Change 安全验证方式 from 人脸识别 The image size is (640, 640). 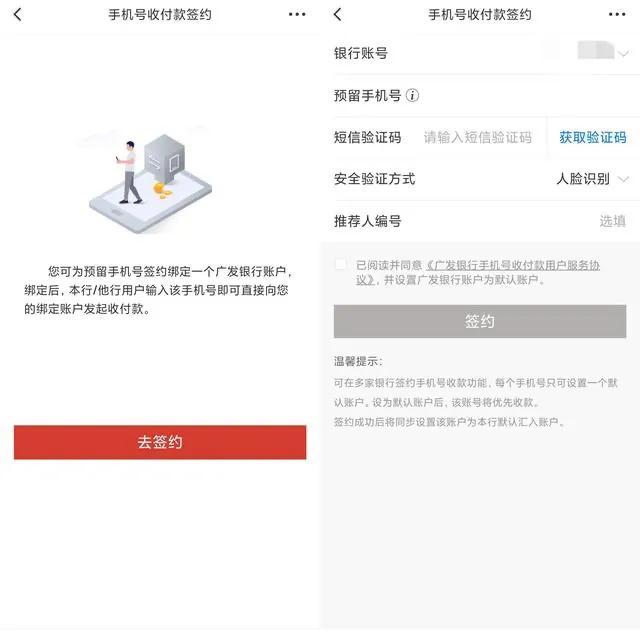[592, 179]
